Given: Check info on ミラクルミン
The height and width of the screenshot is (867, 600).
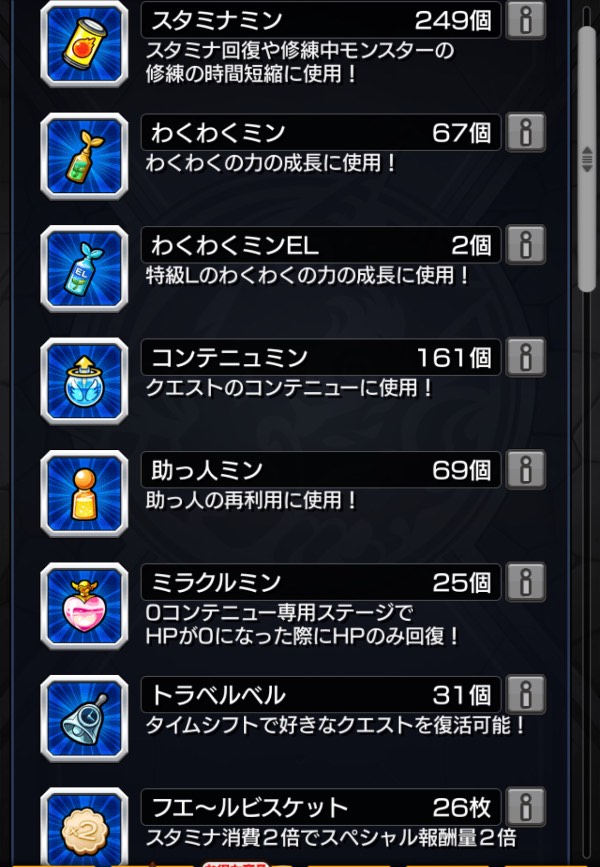Looking at the screenshot, I should point(526,582).
